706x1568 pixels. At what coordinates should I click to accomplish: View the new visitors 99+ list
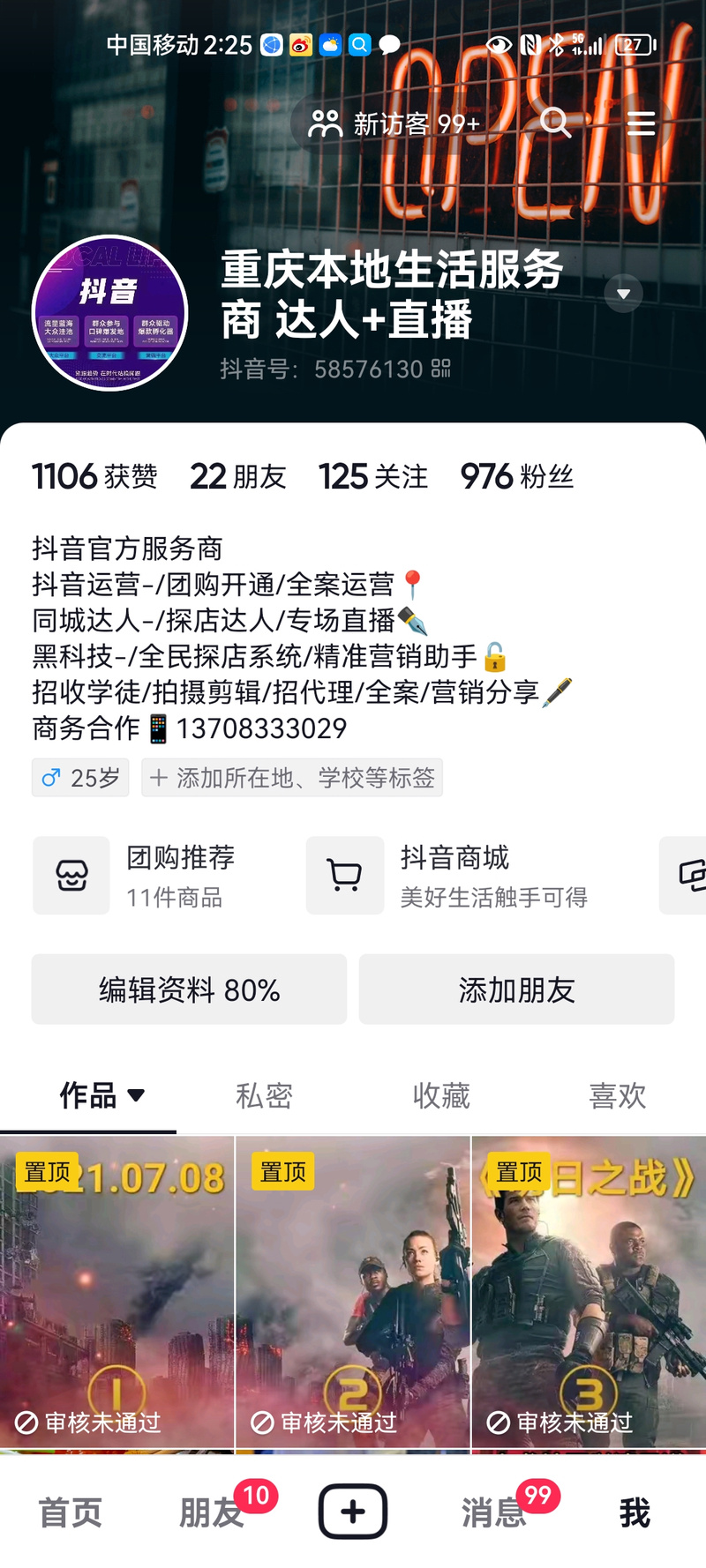pos(394,123)
